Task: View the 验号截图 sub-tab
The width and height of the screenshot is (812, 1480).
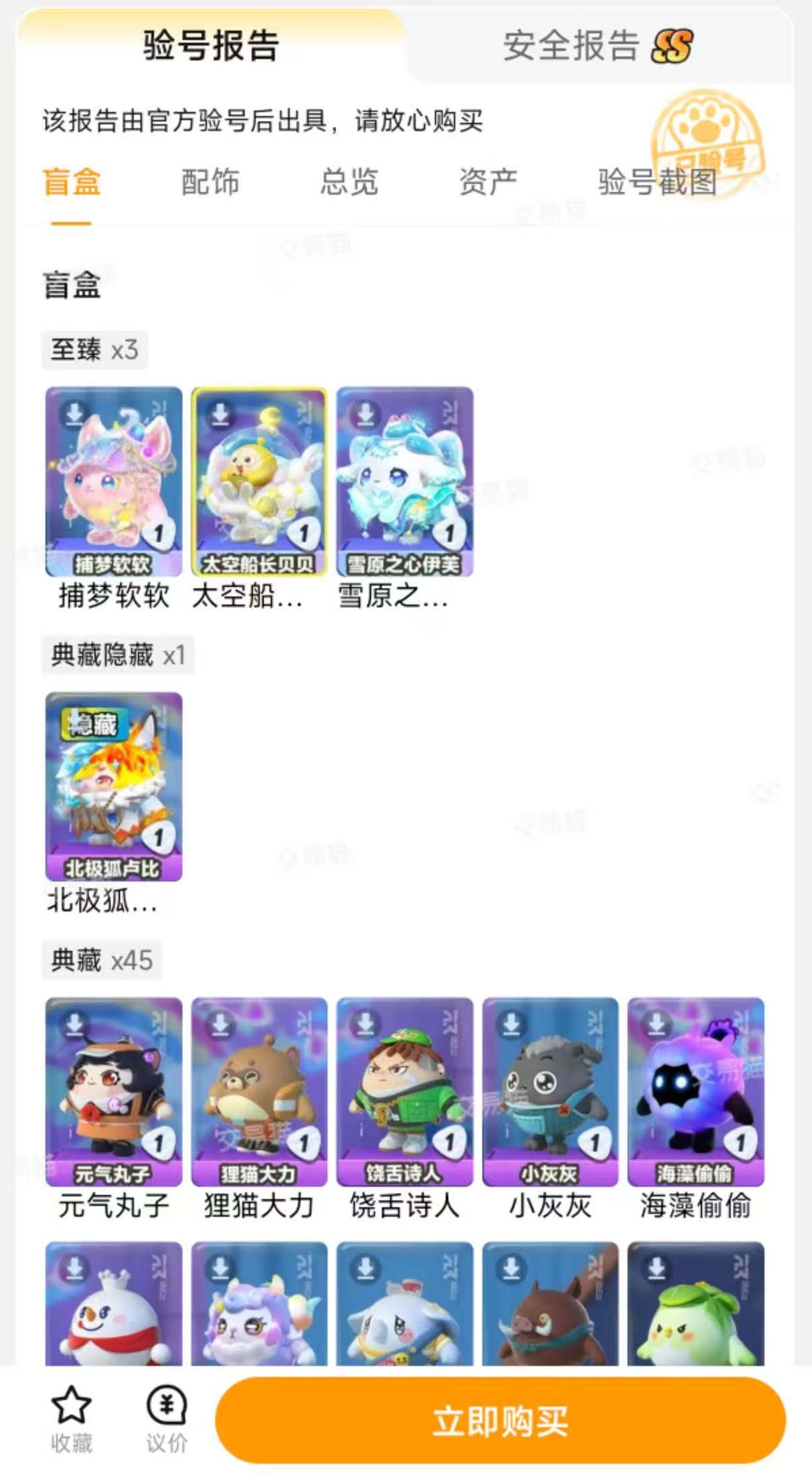Action: click(x=657, y=182)
